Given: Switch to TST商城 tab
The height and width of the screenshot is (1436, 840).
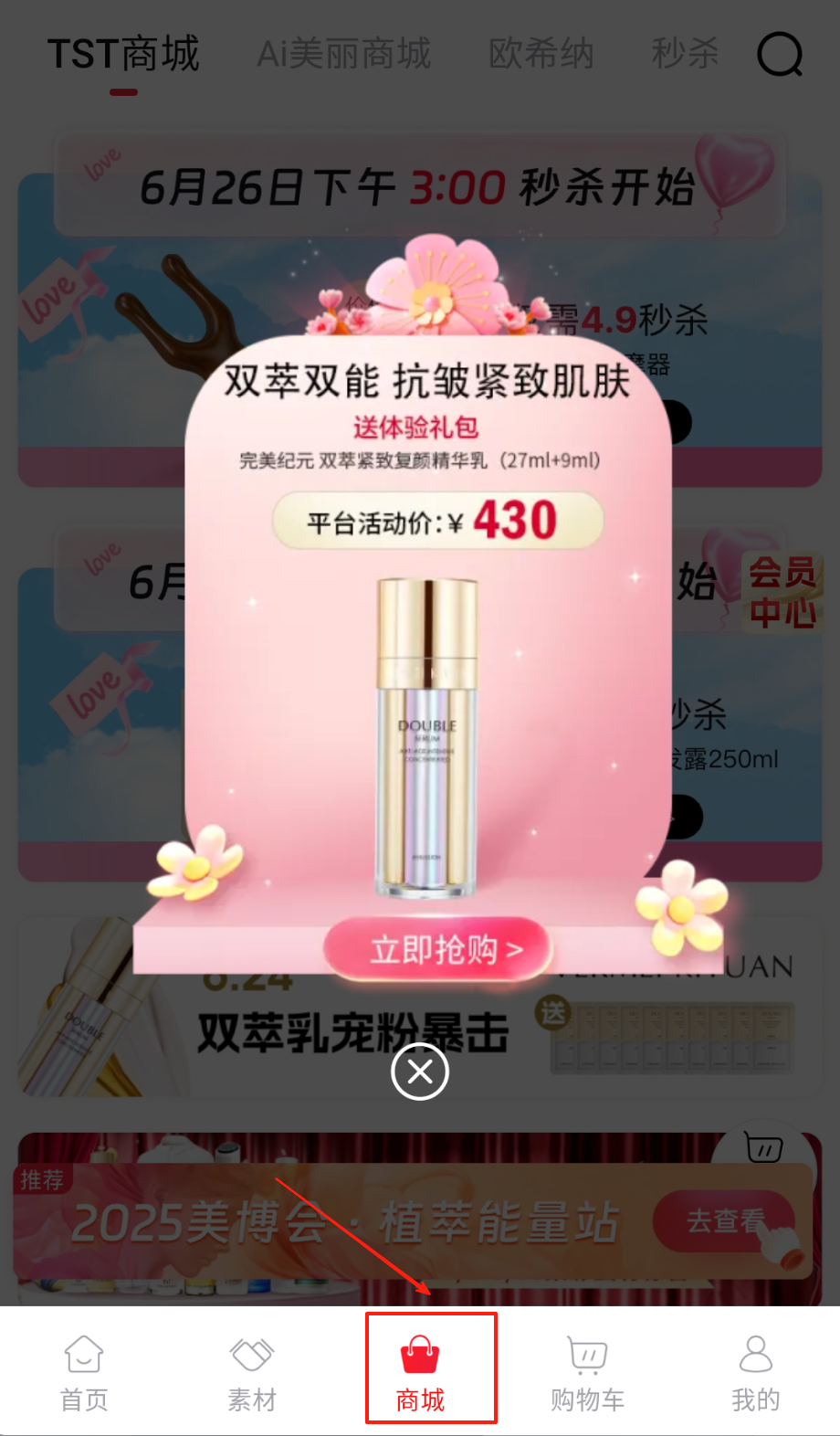Looking at the screenshot, I should click(123, 54).
